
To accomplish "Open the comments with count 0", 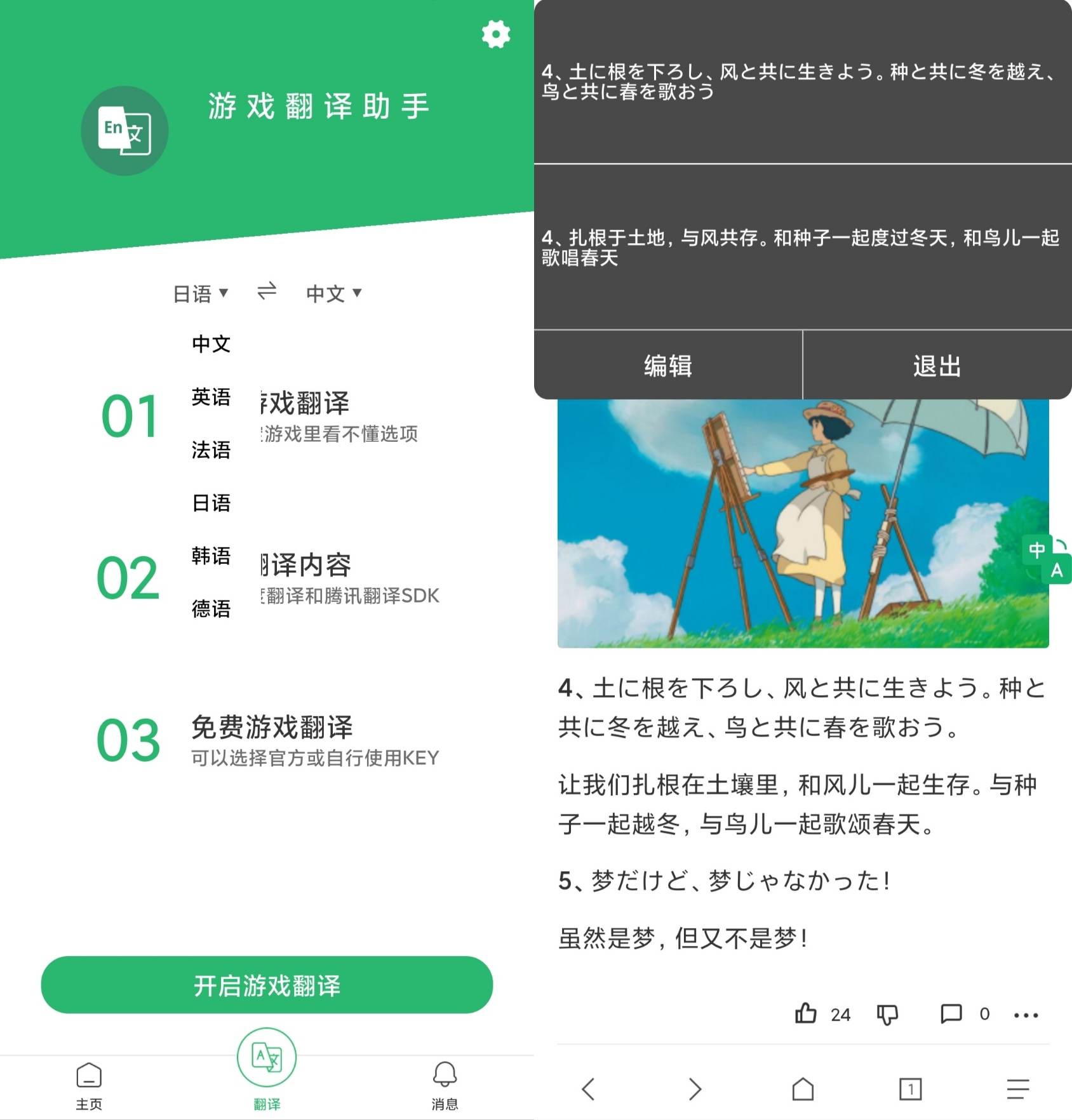I will point(951,1014).
